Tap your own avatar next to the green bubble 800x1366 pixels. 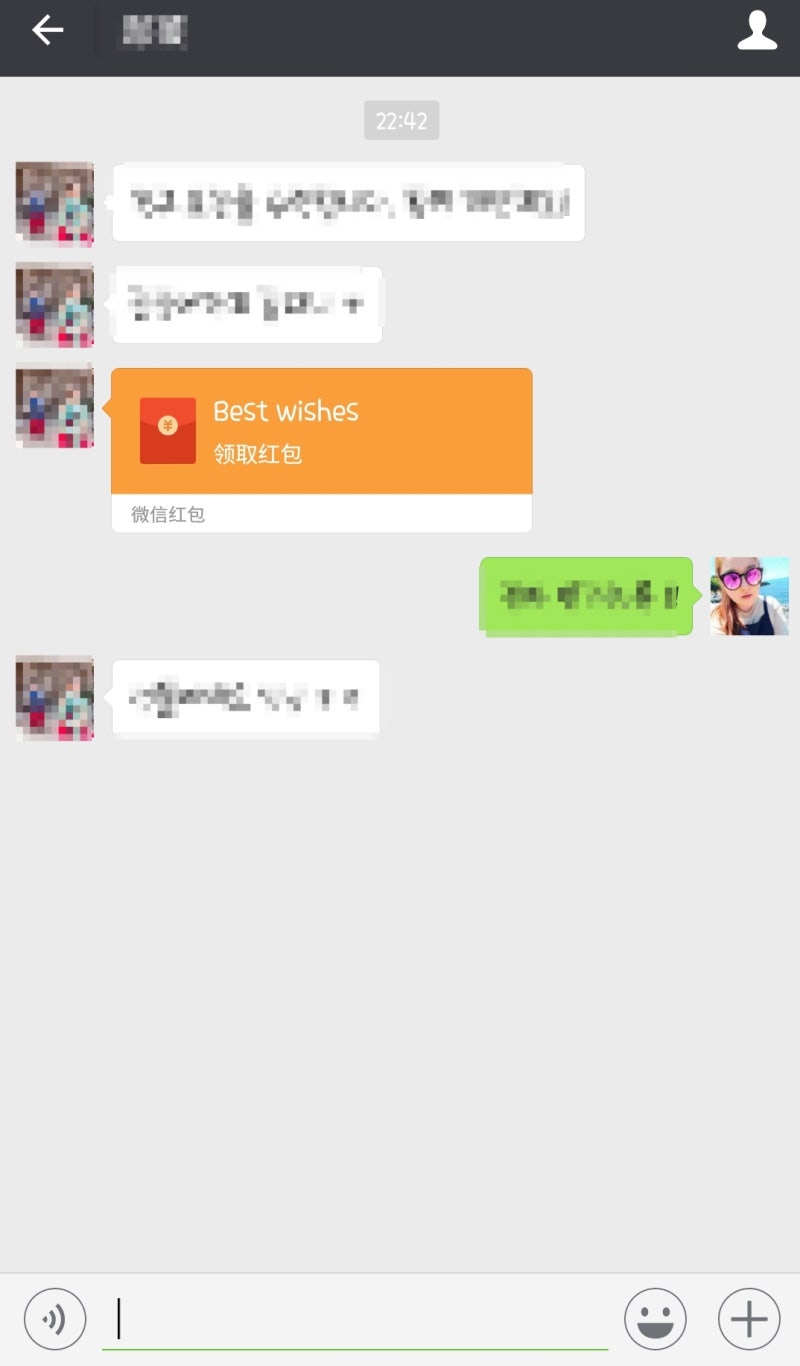(x=748, y=595)
